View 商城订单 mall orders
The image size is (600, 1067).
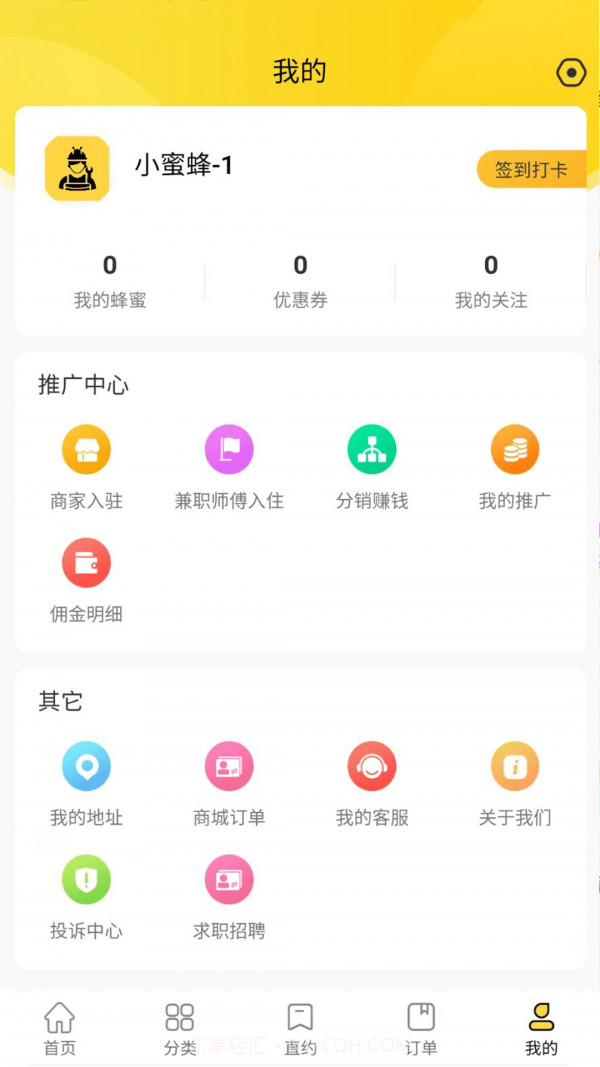(x=229, y=784)
